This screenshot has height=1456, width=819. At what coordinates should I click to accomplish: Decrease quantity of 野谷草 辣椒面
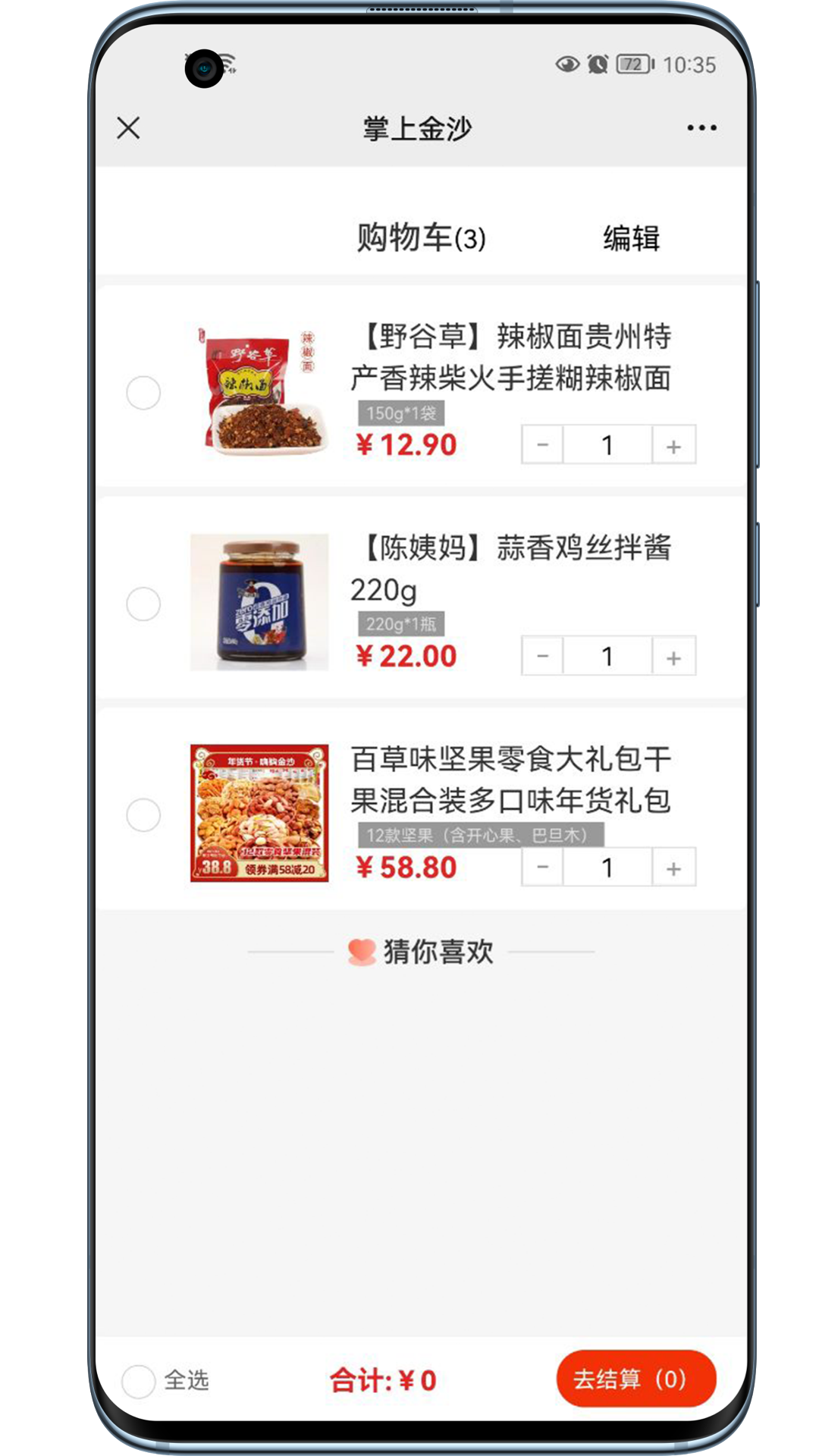click(543, 445)
